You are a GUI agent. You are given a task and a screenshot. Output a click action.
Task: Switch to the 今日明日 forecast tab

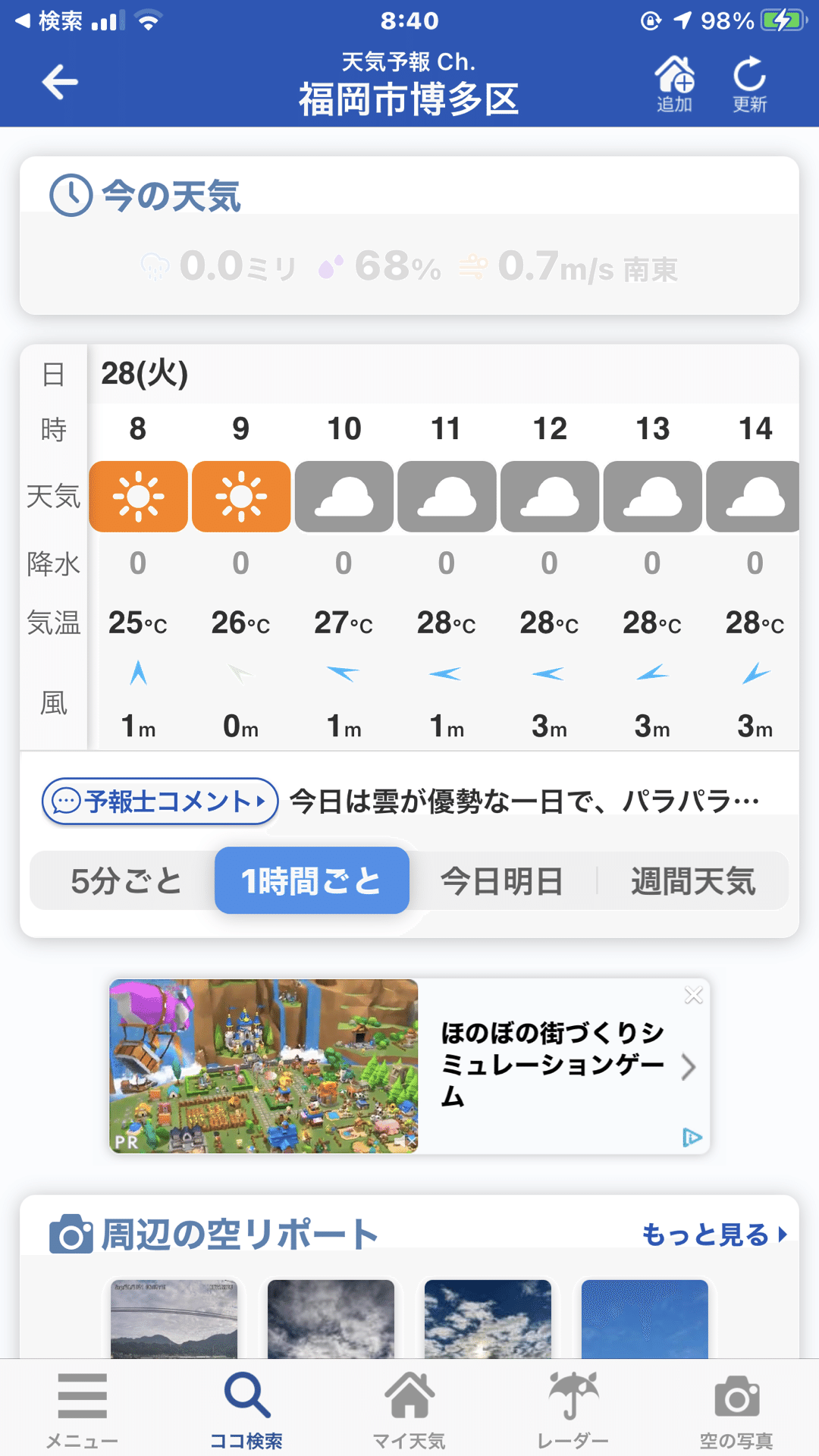(x=501, y=881)
